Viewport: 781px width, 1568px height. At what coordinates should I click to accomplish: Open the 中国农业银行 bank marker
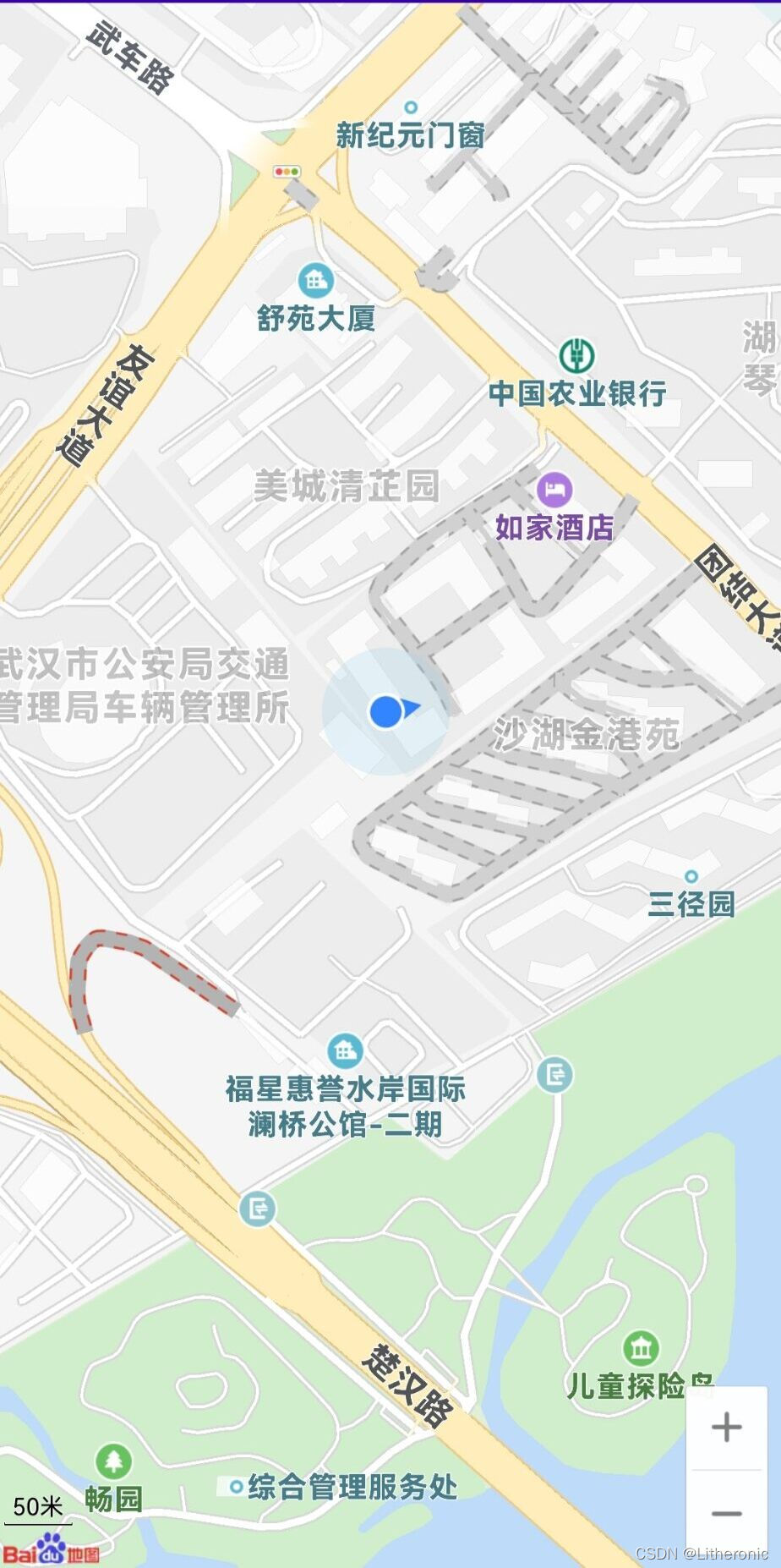pos(577,356)
